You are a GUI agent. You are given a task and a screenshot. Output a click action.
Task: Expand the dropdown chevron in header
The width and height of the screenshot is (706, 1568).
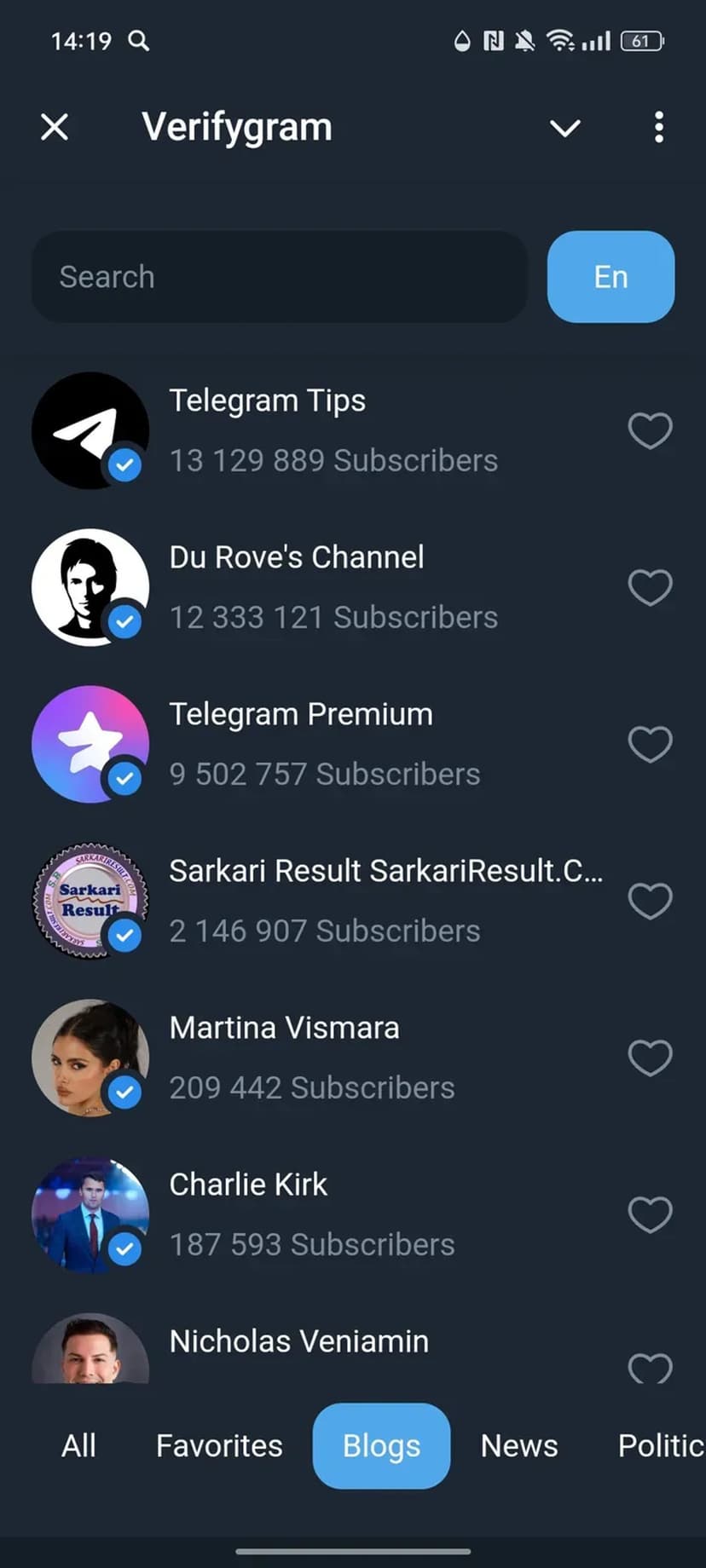[x=564, y=129]
